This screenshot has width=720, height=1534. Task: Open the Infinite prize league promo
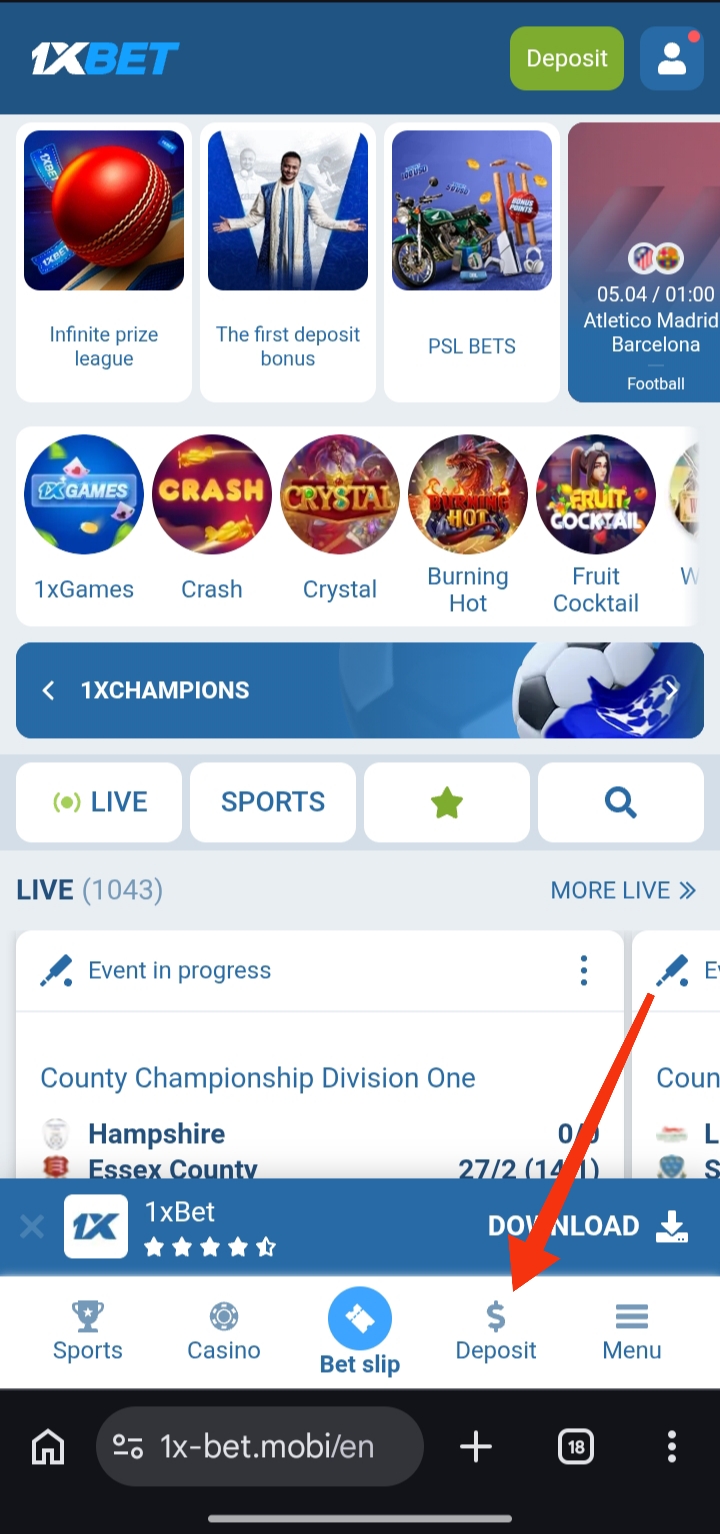pyautogui.click(x=104, y=265)
